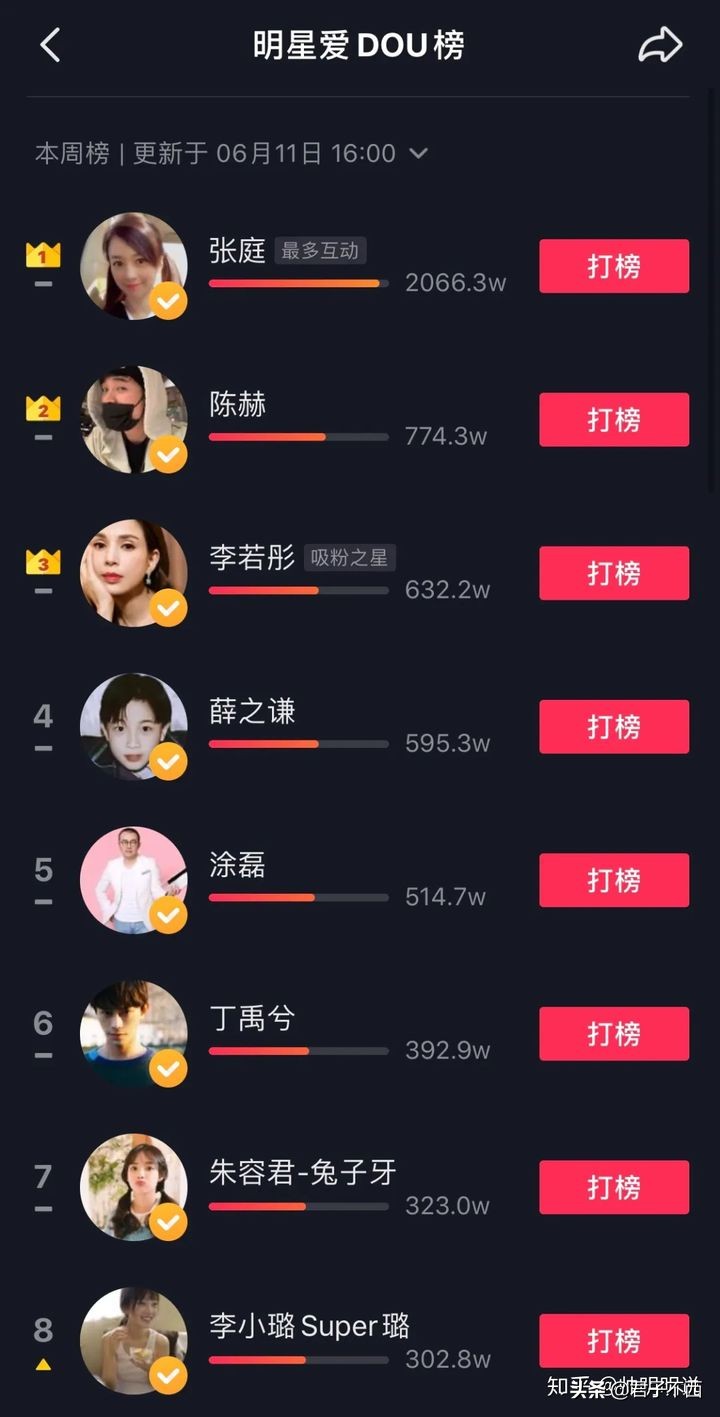The image size is (720, 1417).
Task: Open the 本周榜 list selector
Action: click(x=72, y=153)
